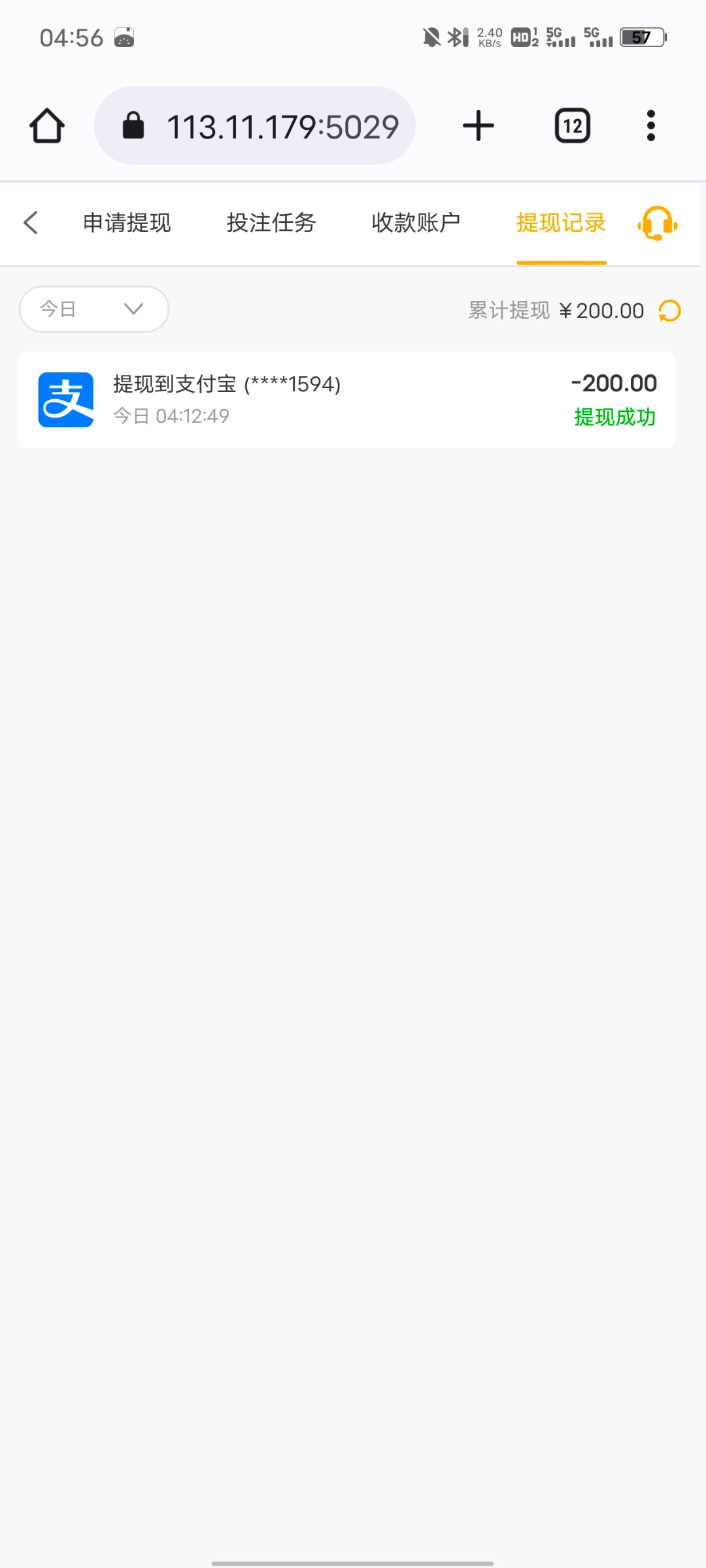Open the browser overflow menu
The image size is (706, 1568).
(650, 125)
